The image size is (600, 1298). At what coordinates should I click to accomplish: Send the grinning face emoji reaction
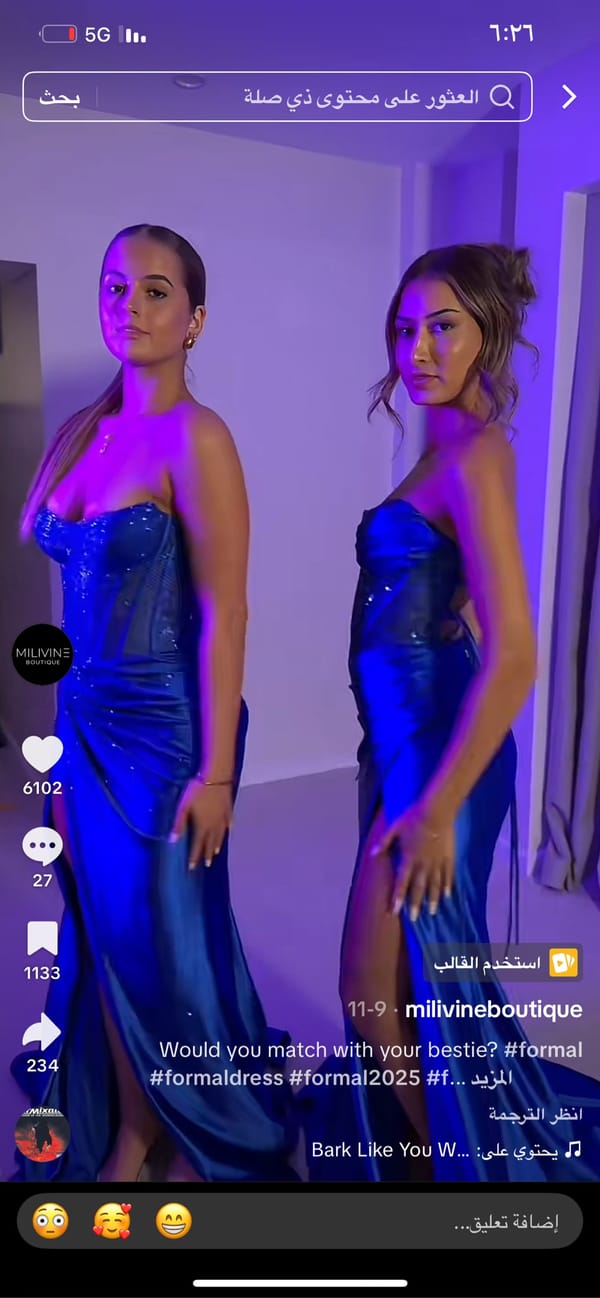[174, 1221]
